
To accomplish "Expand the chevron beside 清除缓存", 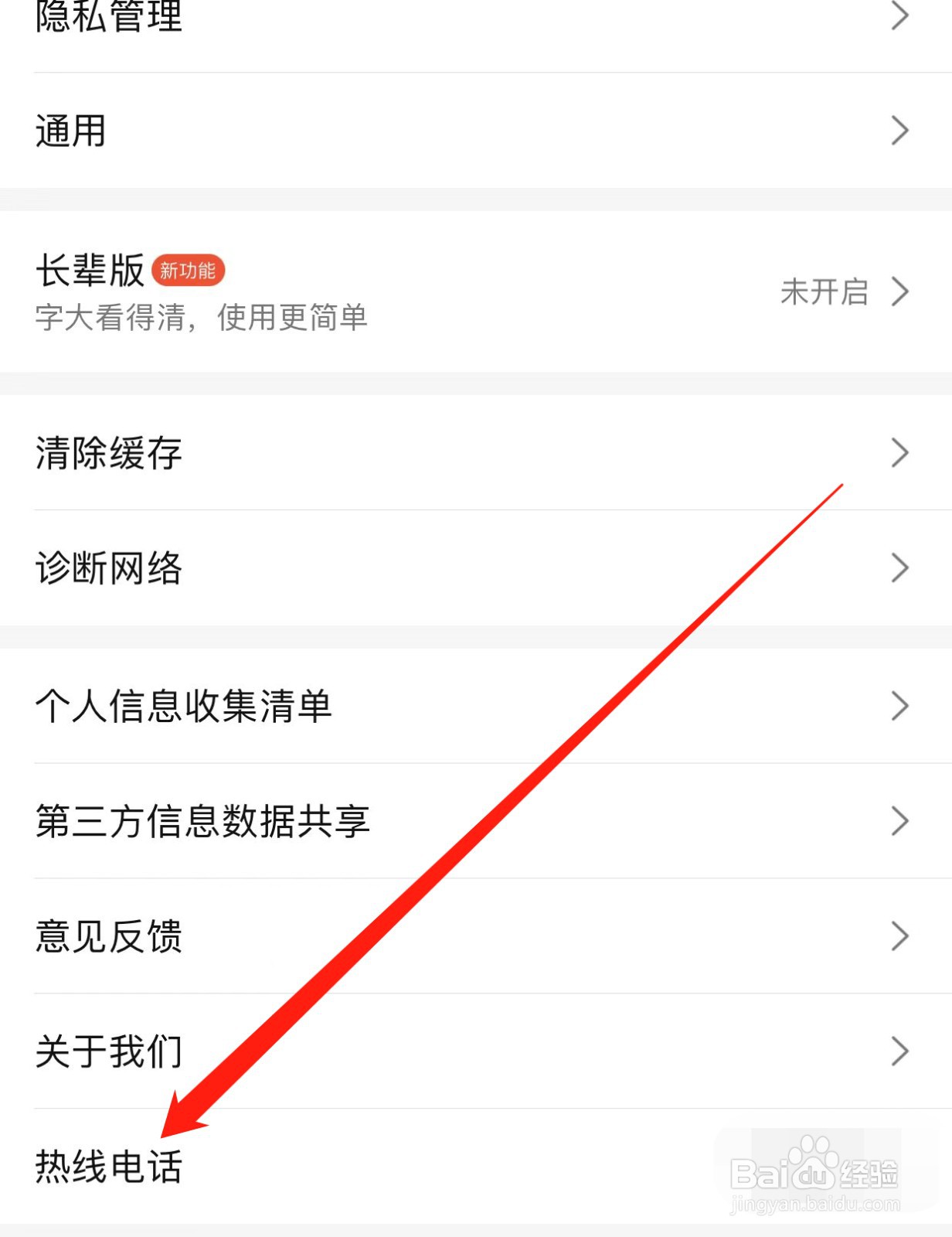I will [x=899, y=454].
